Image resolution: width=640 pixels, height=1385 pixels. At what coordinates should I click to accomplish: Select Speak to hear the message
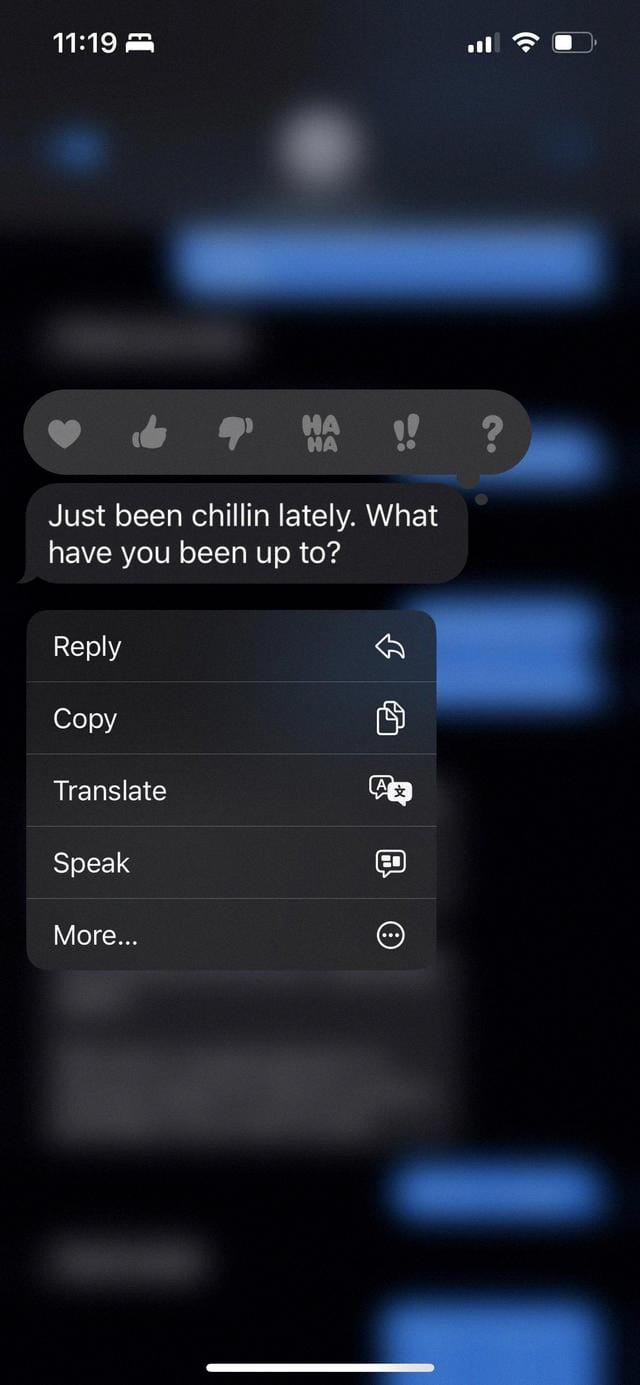pyautogui.click(x=231, y=863)
